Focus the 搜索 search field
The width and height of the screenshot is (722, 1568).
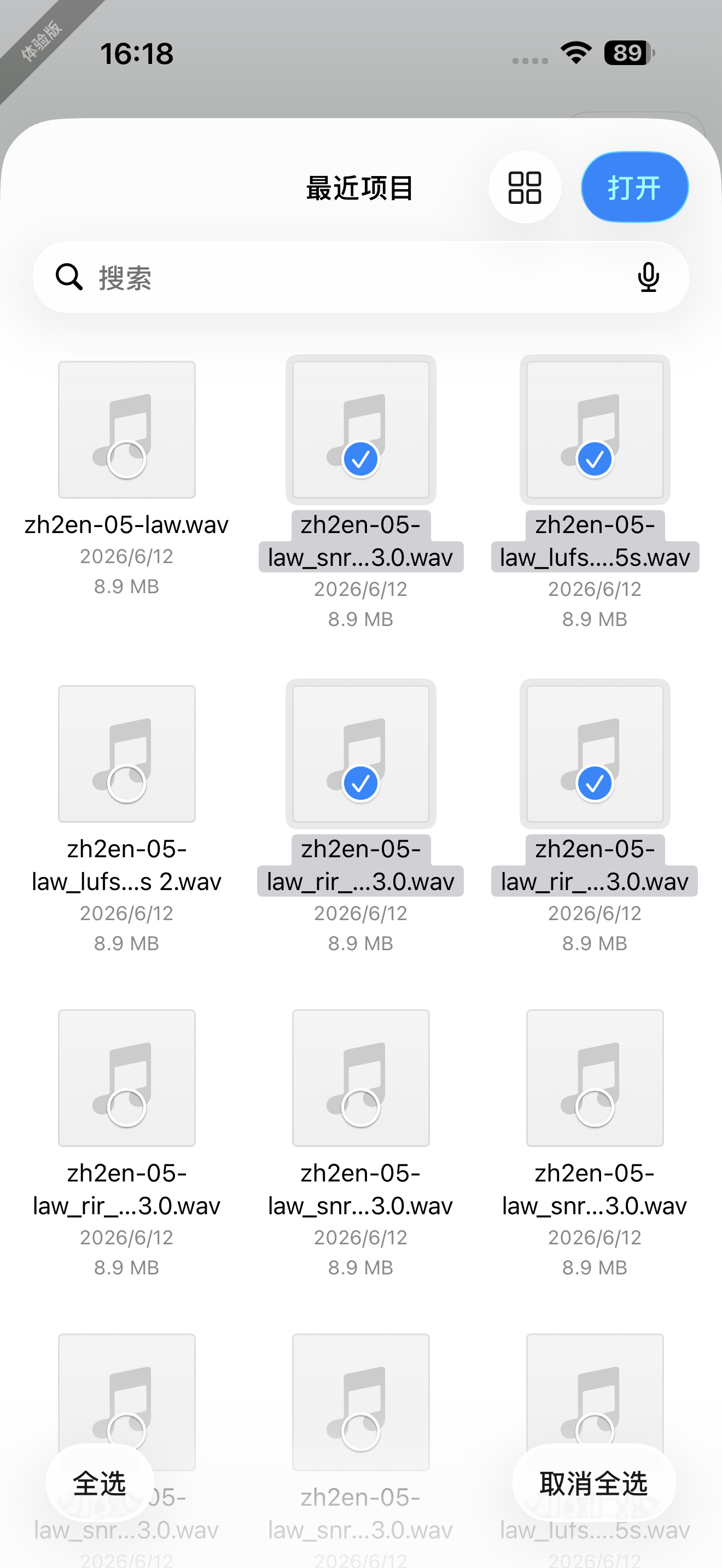click(x=360, y=278)
